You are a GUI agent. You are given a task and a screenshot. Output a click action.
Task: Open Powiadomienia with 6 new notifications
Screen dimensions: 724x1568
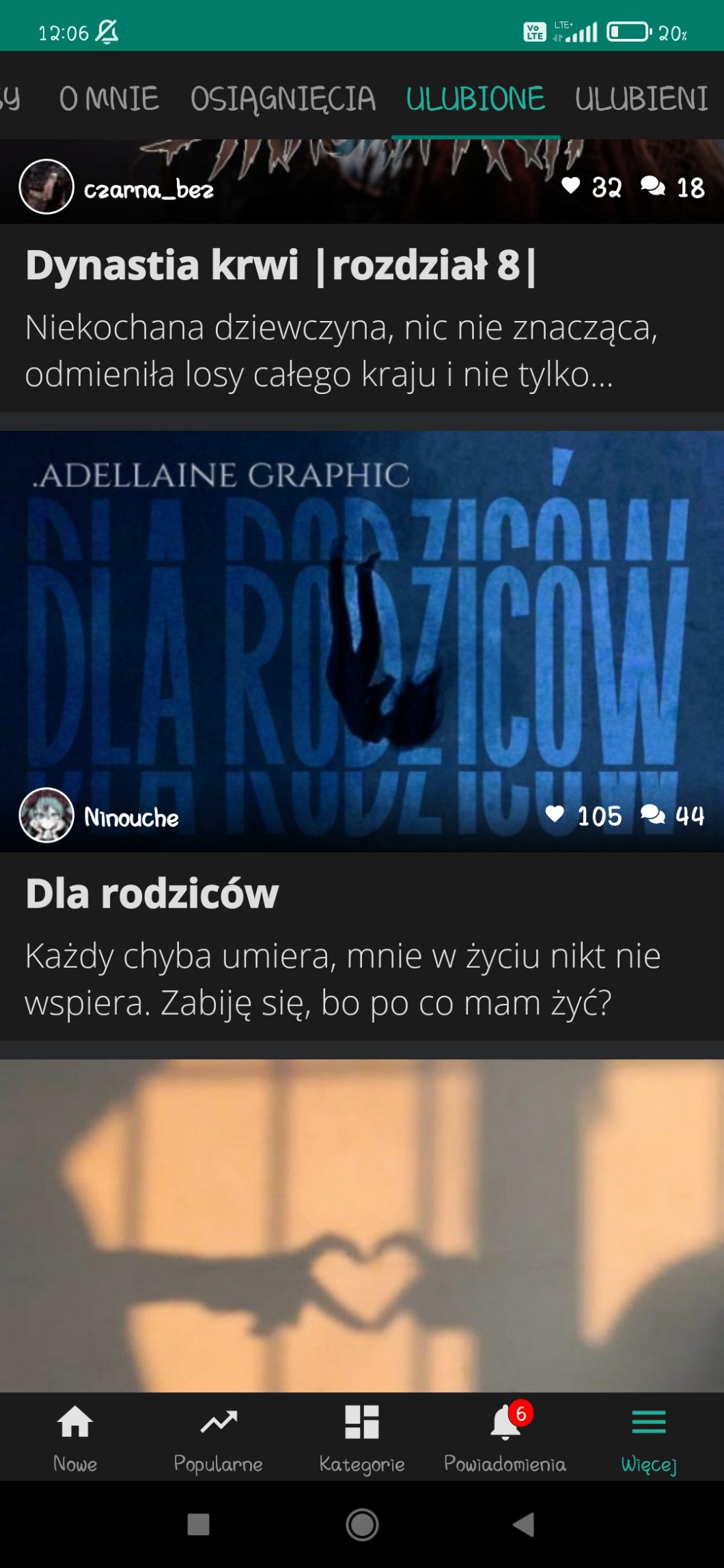point(505,1438)
